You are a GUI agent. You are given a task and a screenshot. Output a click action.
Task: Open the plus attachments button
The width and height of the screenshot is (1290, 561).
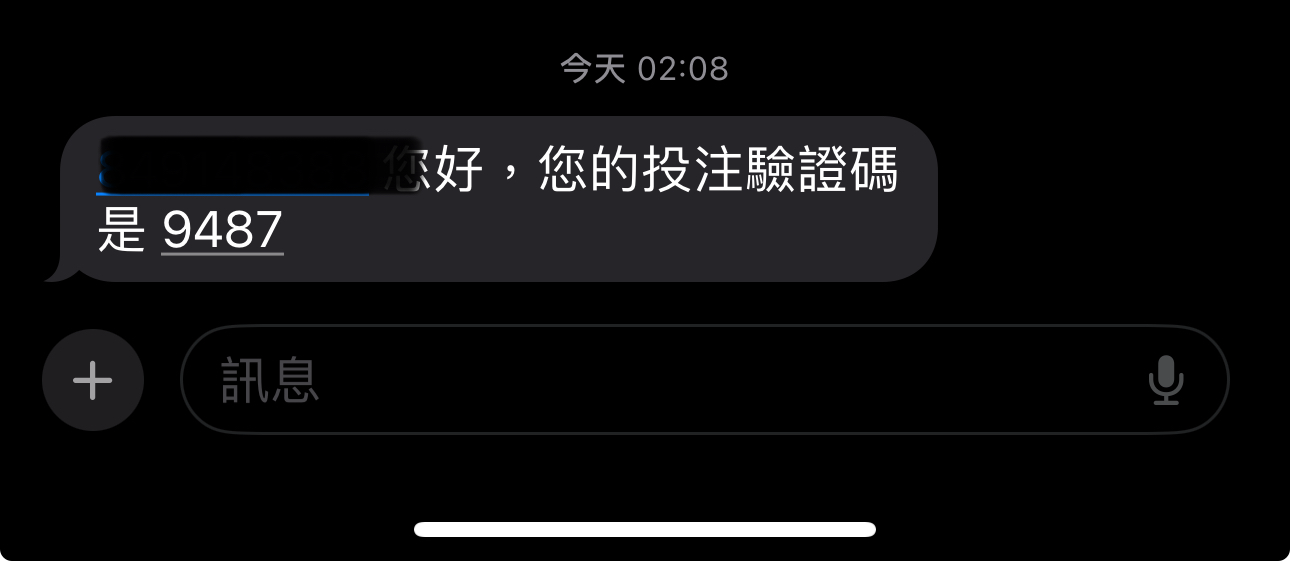(93, 380)
